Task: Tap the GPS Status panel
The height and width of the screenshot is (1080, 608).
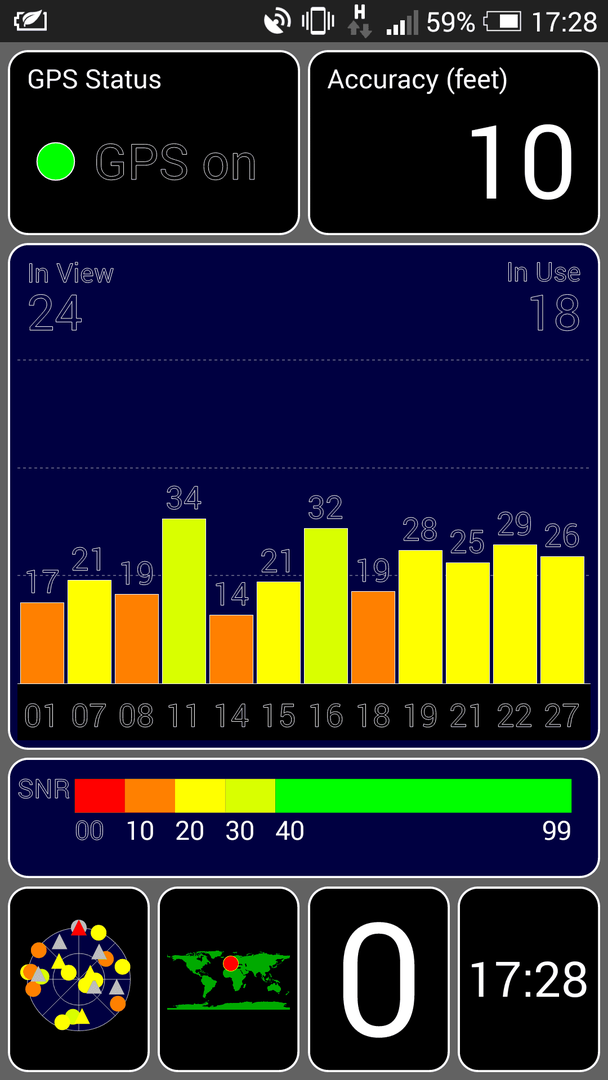Action: pyautogui.click(x=154, y=143)
